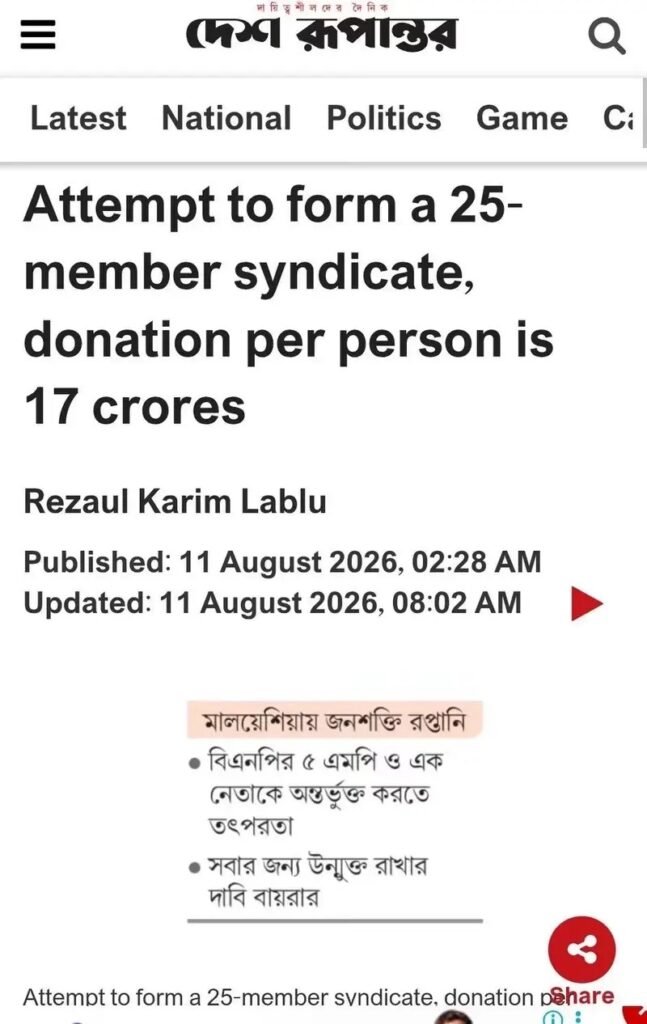Open the hamburger menu
The image size is (647, 1024).
pyautogui.click(x=38, y=35)
